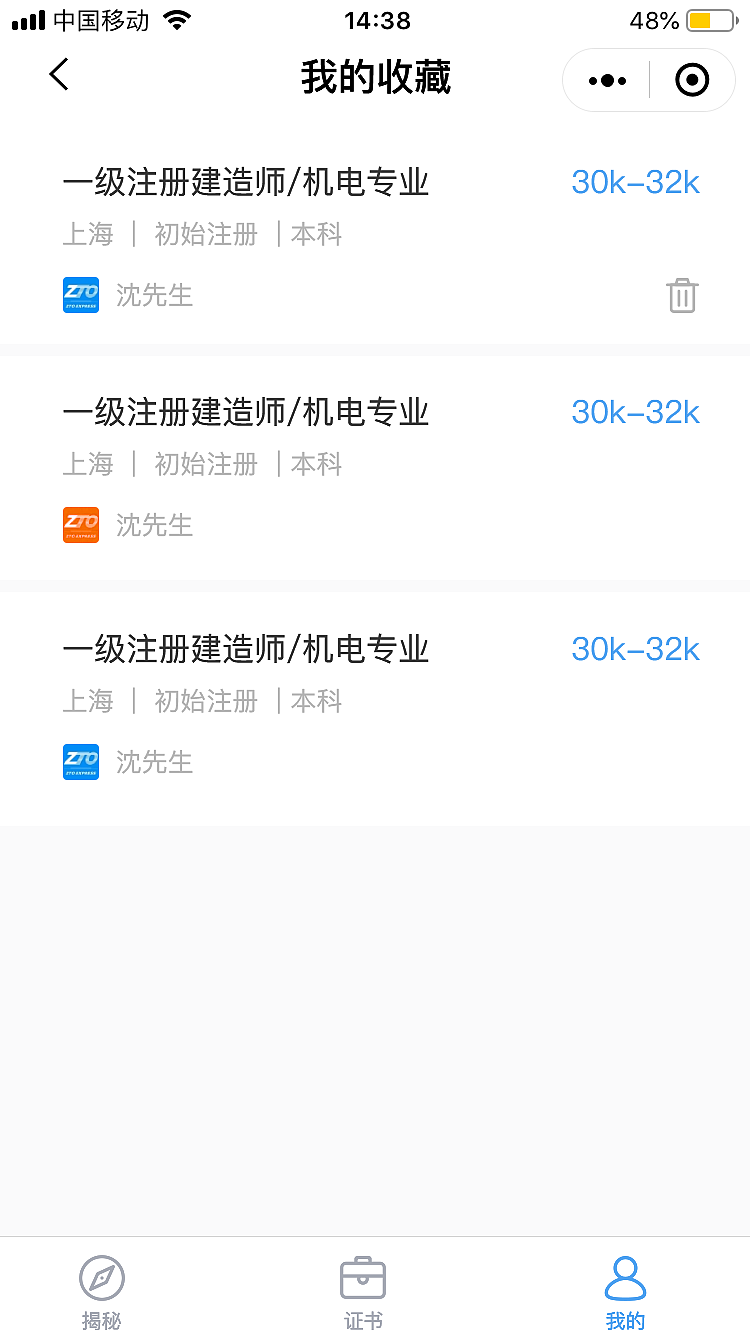Open the 30k–32k salary link on the first card
The height and width of the screenshot is (1334, 750).
635,183
